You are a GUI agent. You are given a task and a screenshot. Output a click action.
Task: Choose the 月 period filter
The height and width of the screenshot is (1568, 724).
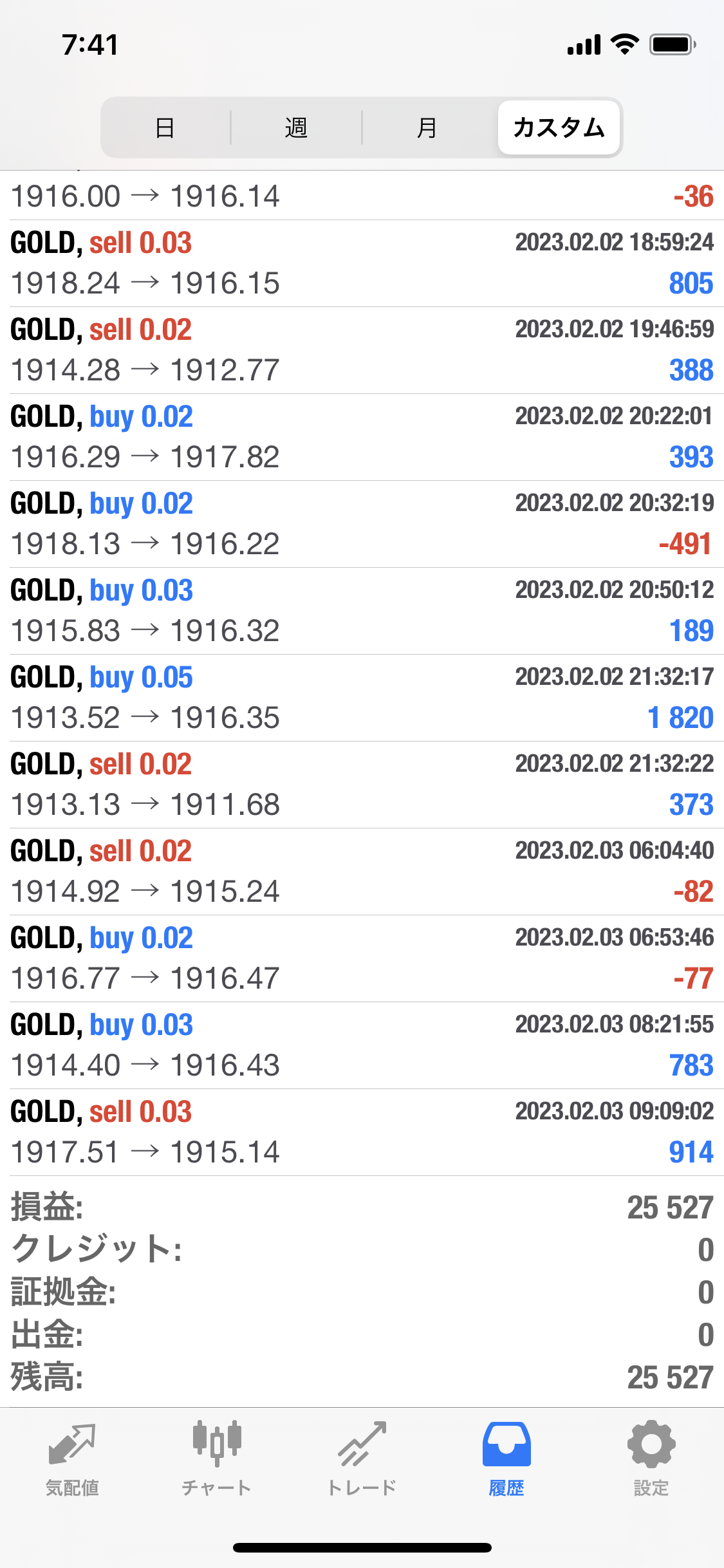(x=427, y=127)
